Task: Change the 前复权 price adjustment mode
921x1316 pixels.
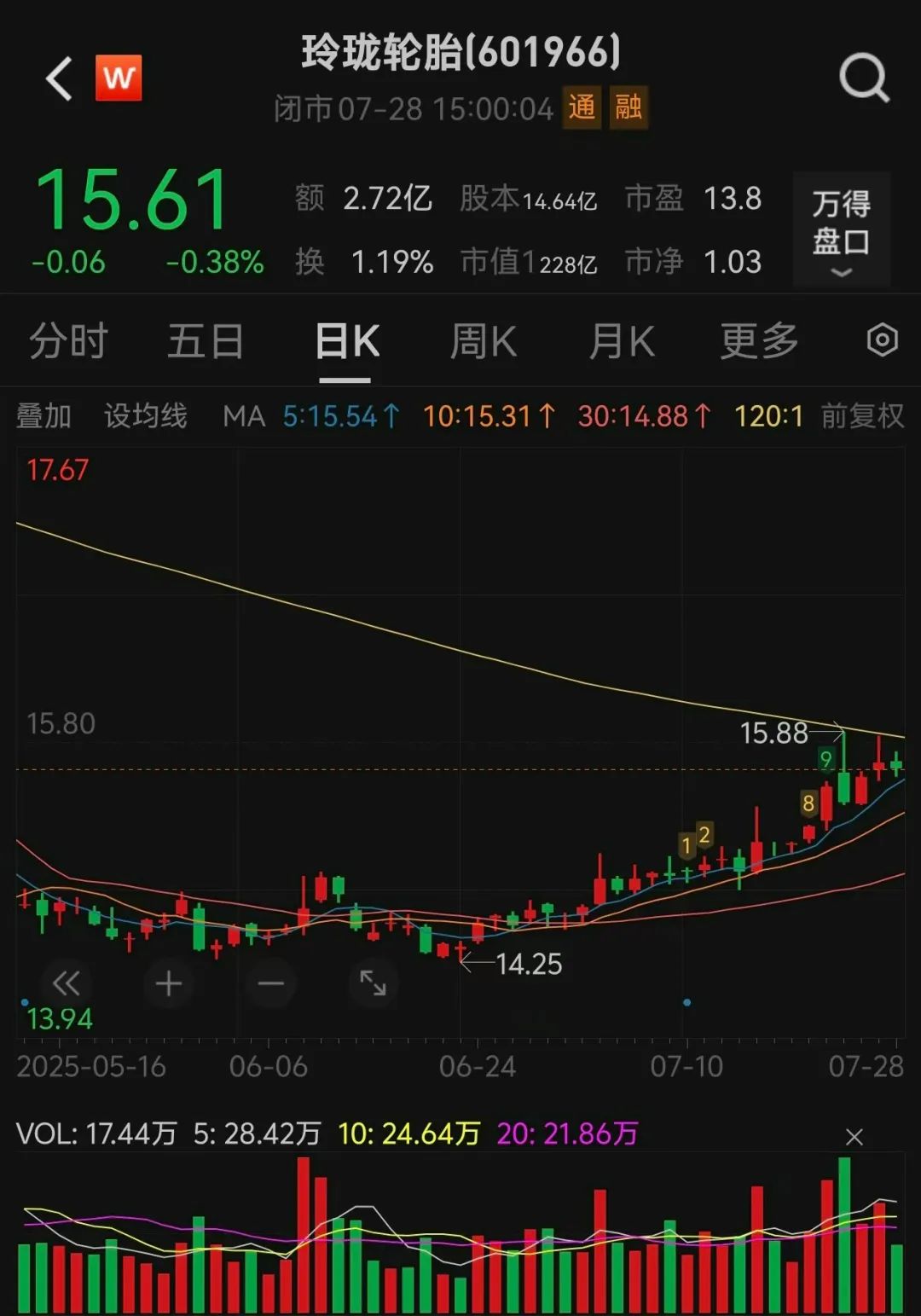Action: [862, 416]
